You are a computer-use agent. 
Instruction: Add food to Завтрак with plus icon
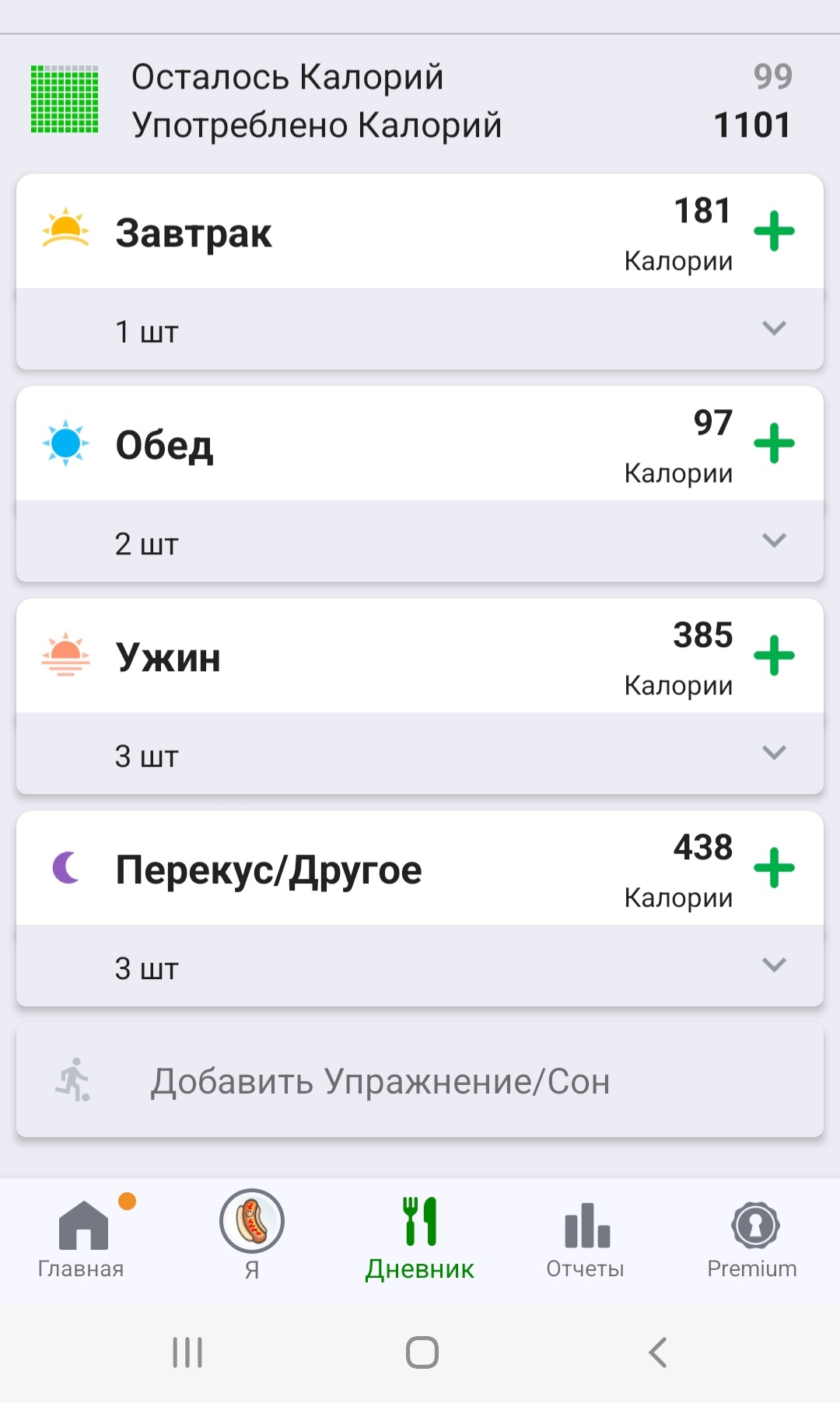coord(774,231)
